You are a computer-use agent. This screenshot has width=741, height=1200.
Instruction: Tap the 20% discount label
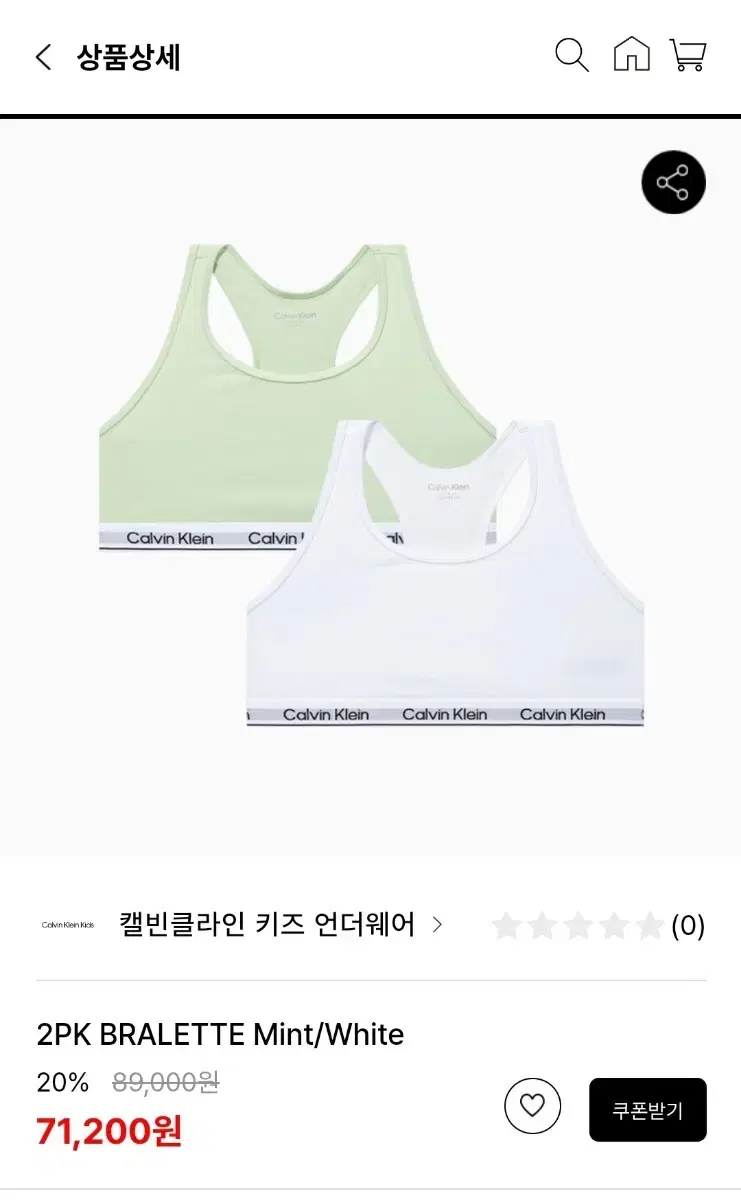click(60, 1083)
